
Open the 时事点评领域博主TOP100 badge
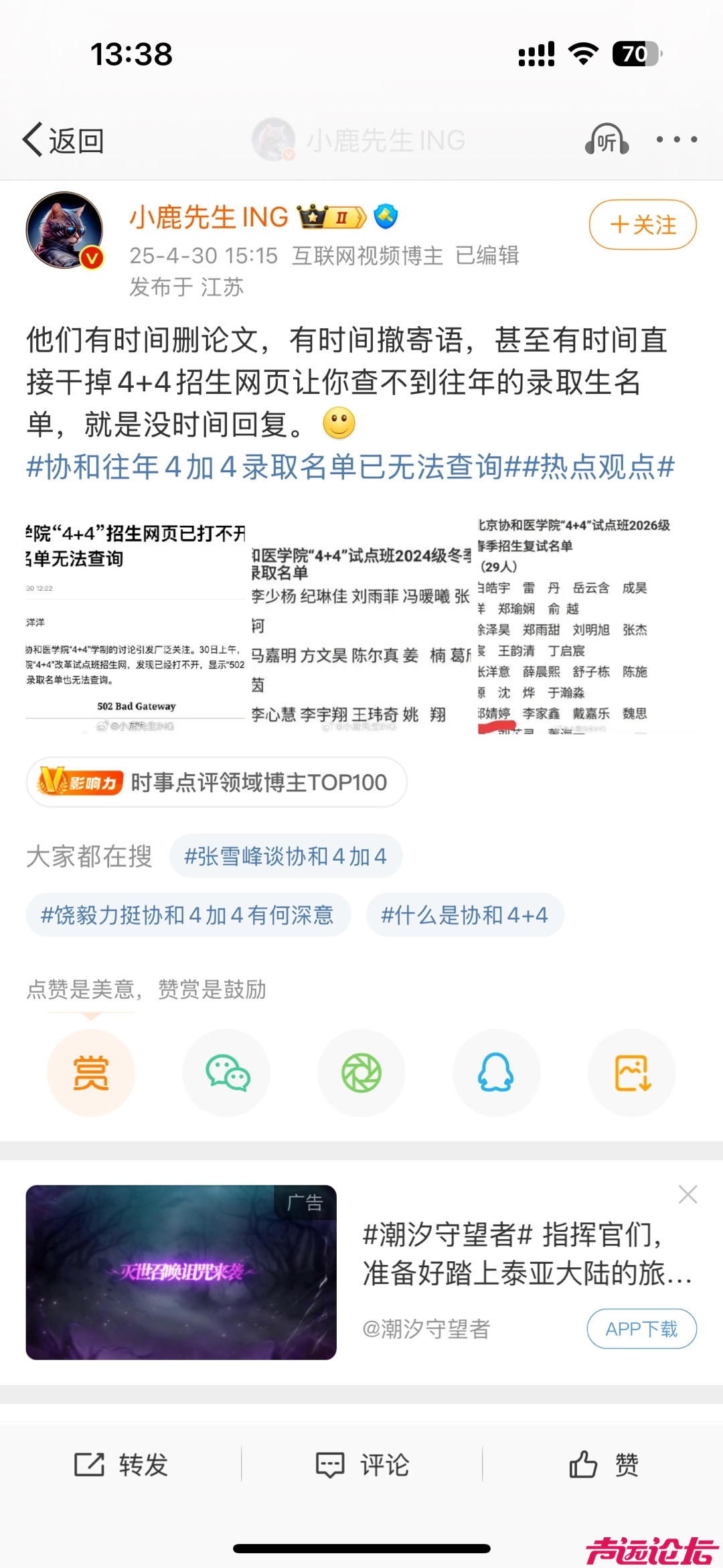click(x=216, y=782)
